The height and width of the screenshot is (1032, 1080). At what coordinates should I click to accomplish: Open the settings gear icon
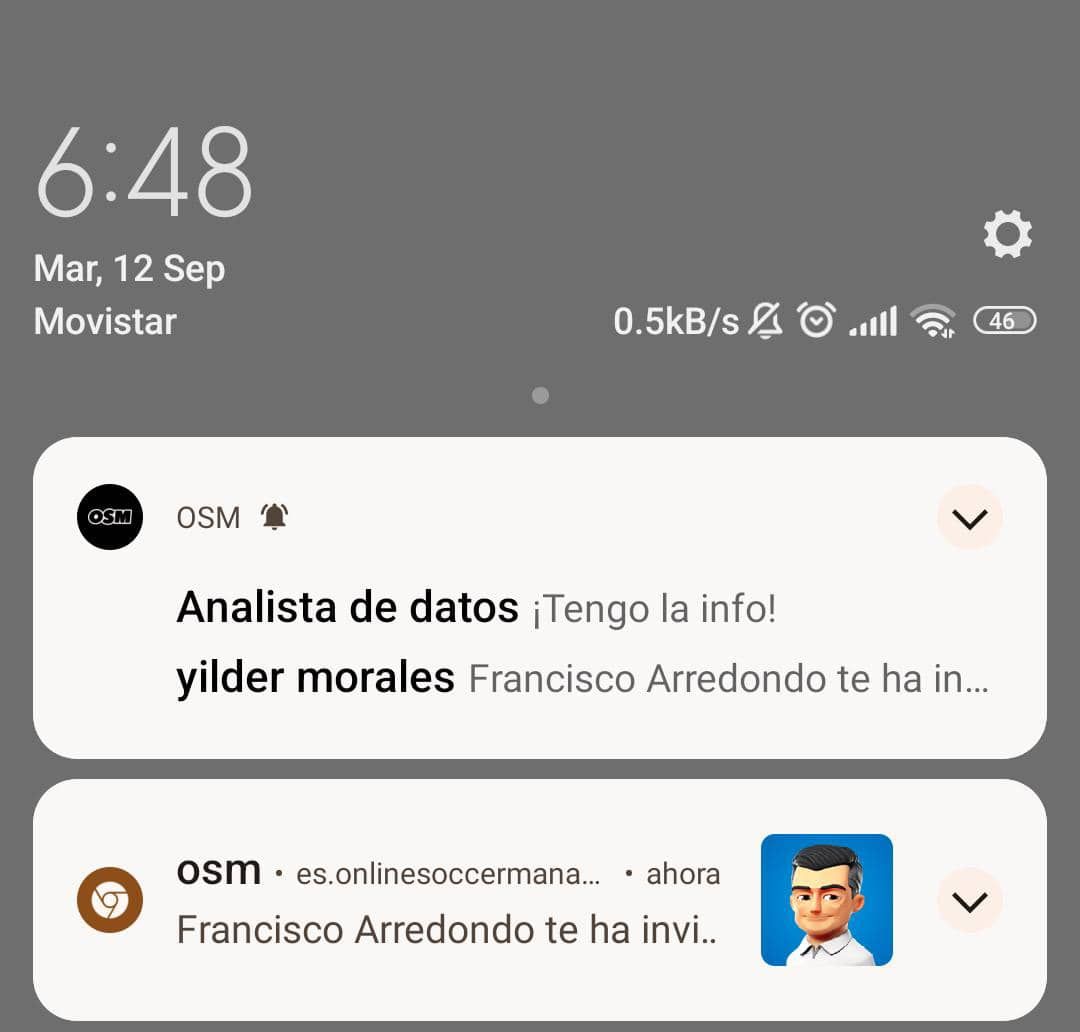coord(1007,234)
